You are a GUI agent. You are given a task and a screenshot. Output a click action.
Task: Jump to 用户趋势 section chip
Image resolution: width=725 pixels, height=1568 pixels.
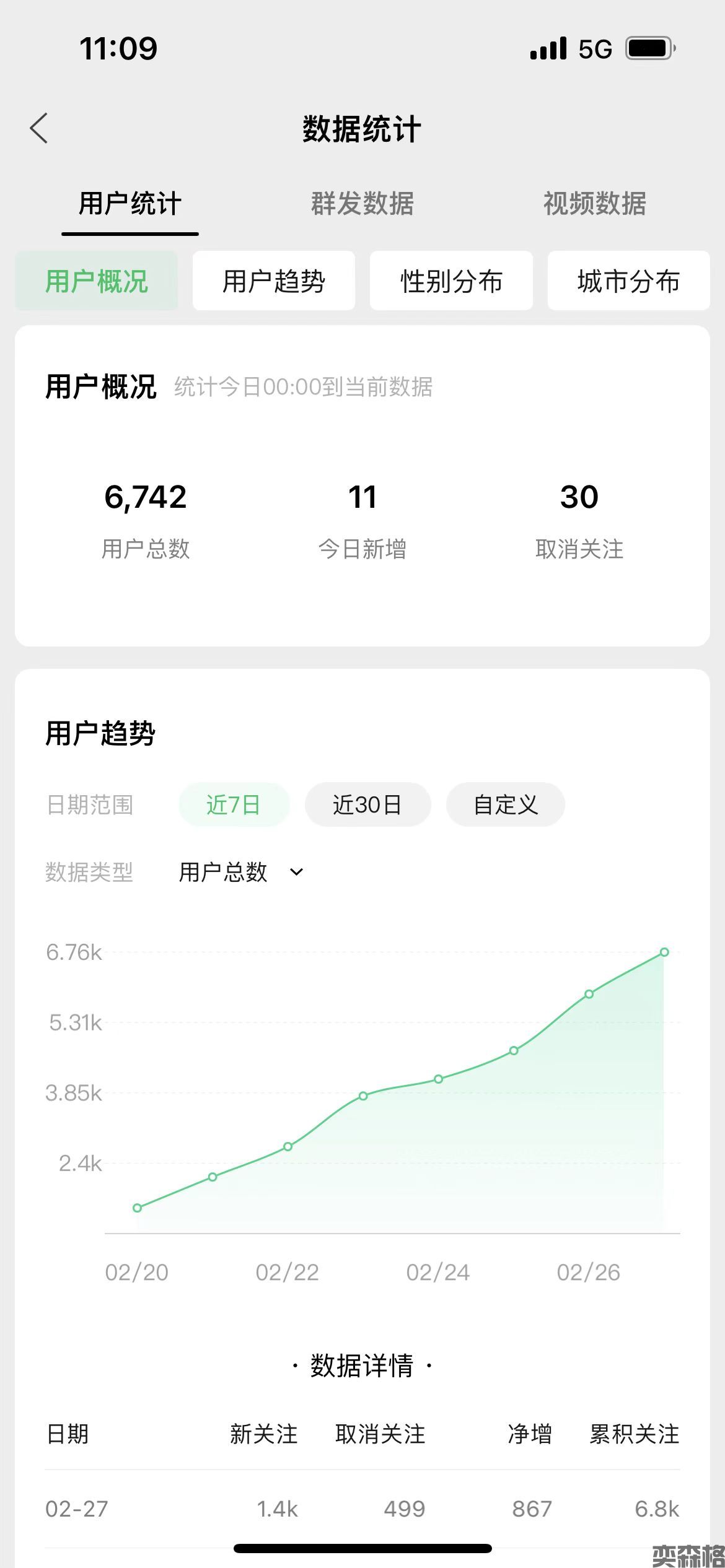coord(274,281)
